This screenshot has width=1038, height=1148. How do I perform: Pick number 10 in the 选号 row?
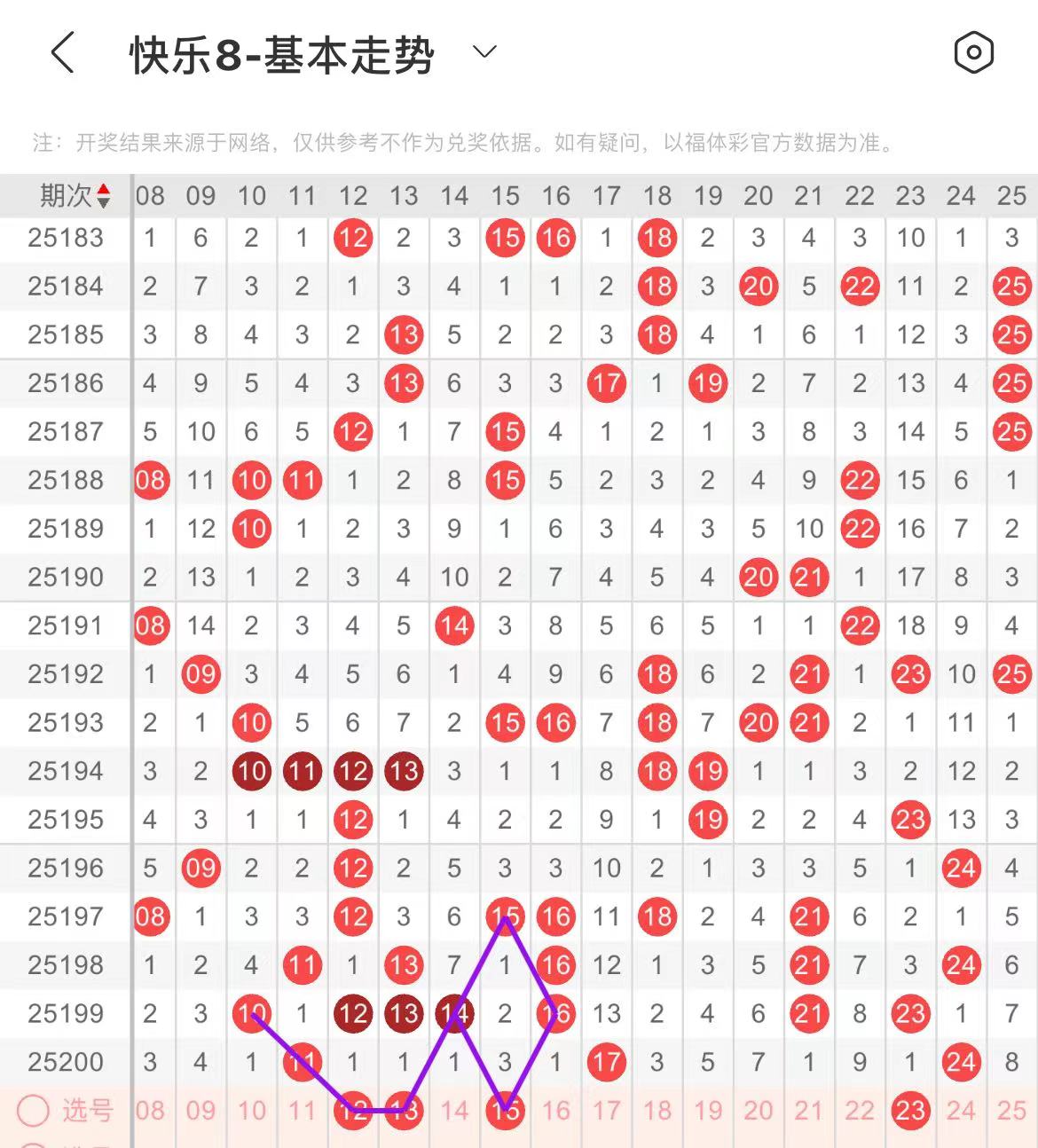click(252, 1110)
